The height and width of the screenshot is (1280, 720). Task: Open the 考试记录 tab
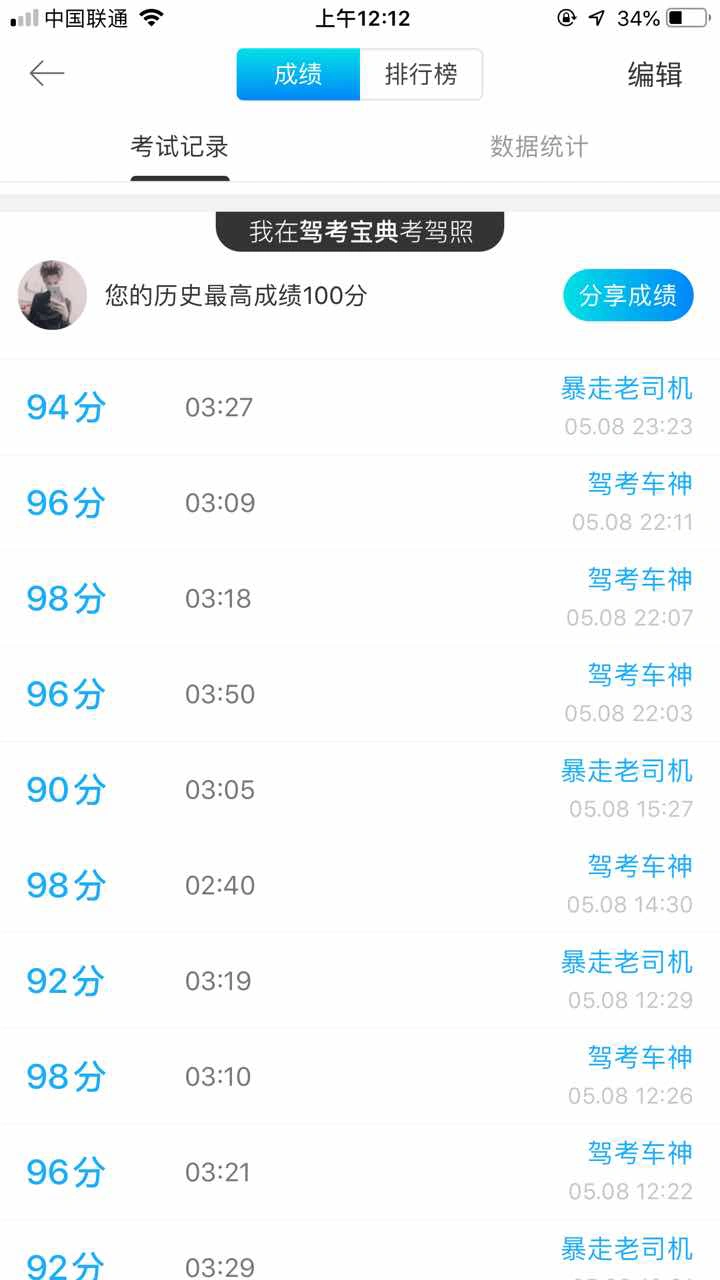coord(180,147)
